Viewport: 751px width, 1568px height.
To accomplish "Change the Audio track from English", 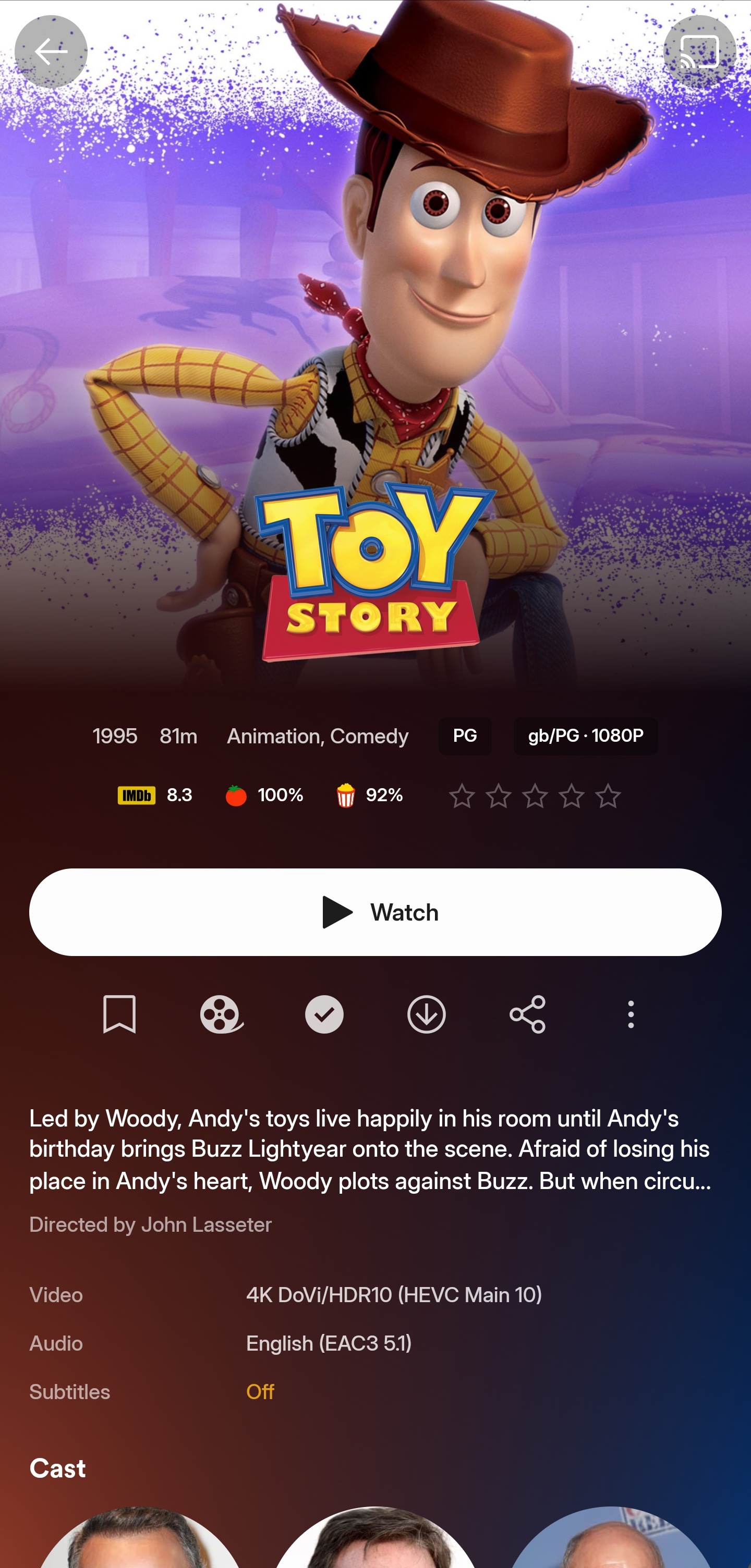I will click(329, 1343).
